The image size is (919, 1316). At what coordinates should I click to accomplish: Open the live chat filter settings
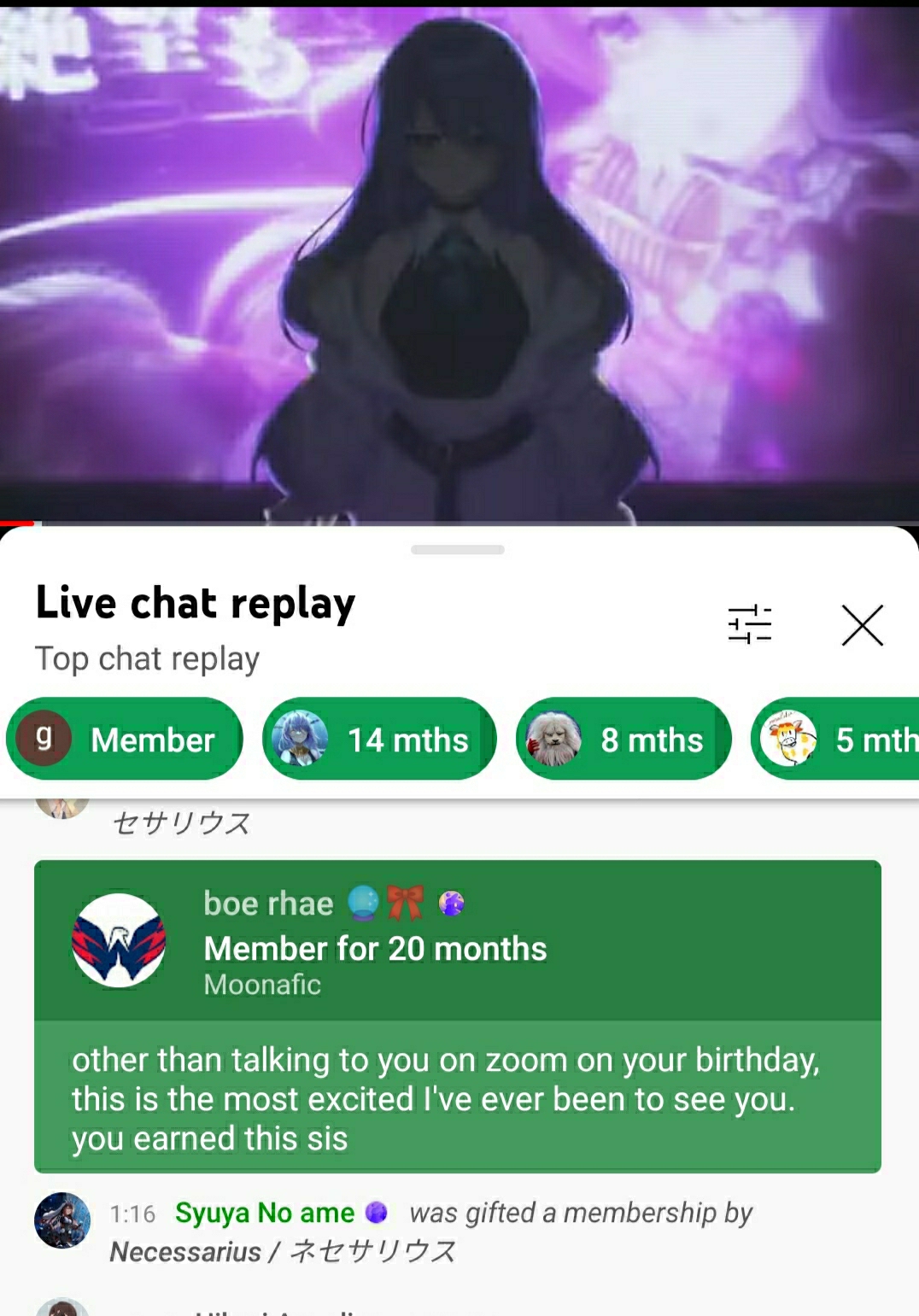click(x=749, y=624)
